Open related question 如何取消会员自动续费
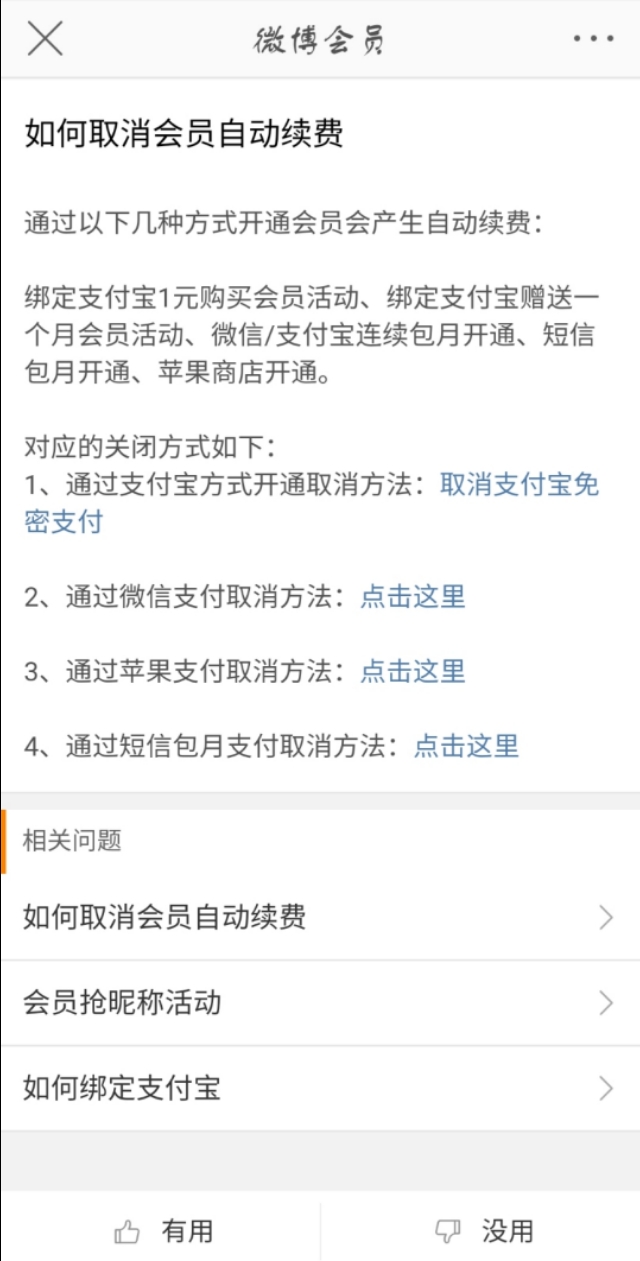Image resolution: width=640 pixels, height=1261 pixels. tap(320, 917)
